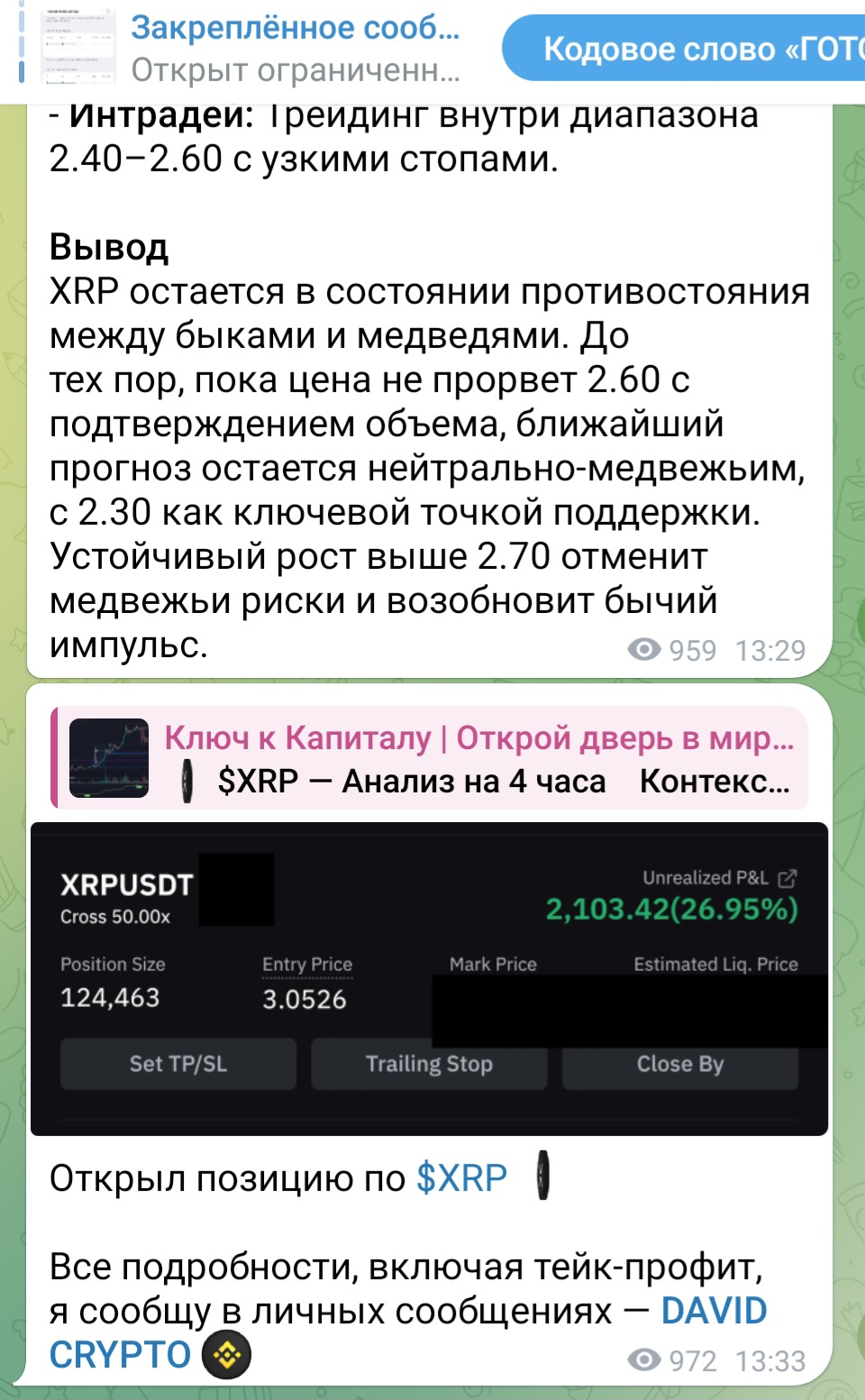Open the pinned message bar
Image resolution: width=865 pixels, height=1400 pixels.
tap(270, 50)
